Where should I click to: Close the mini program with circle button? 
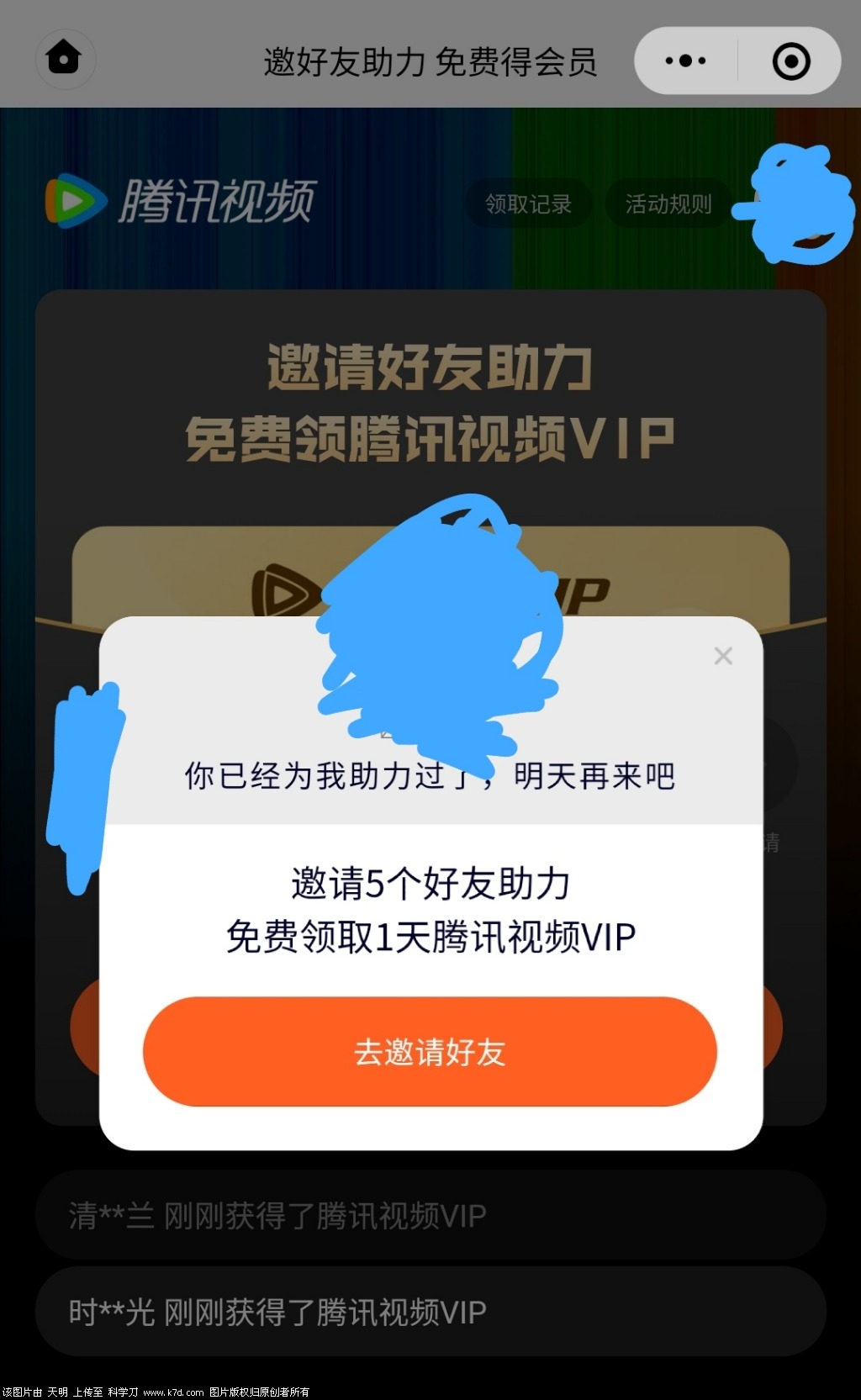790,61
